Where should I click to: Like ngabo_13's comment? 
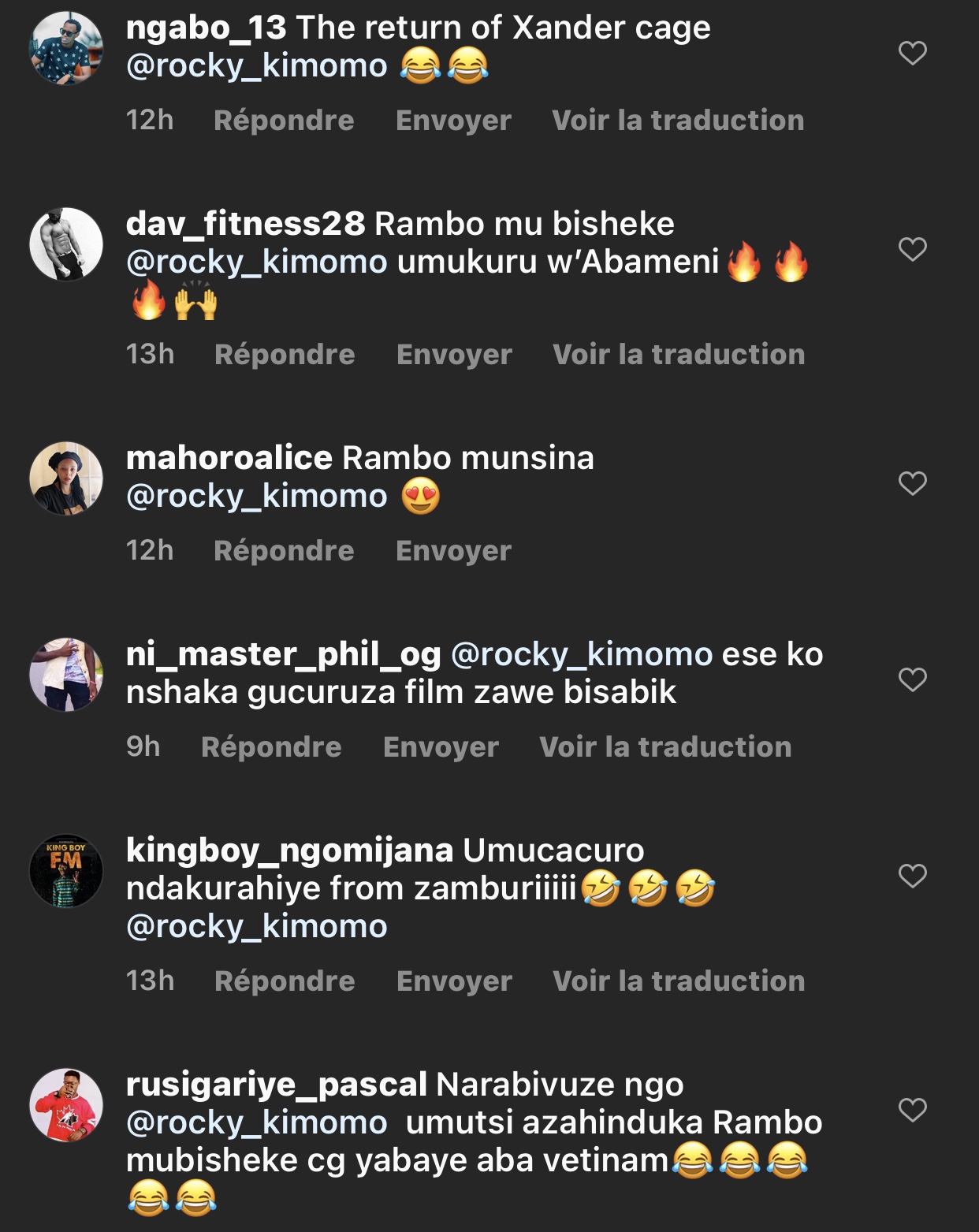pyautogui.click(x=912, y=53)
